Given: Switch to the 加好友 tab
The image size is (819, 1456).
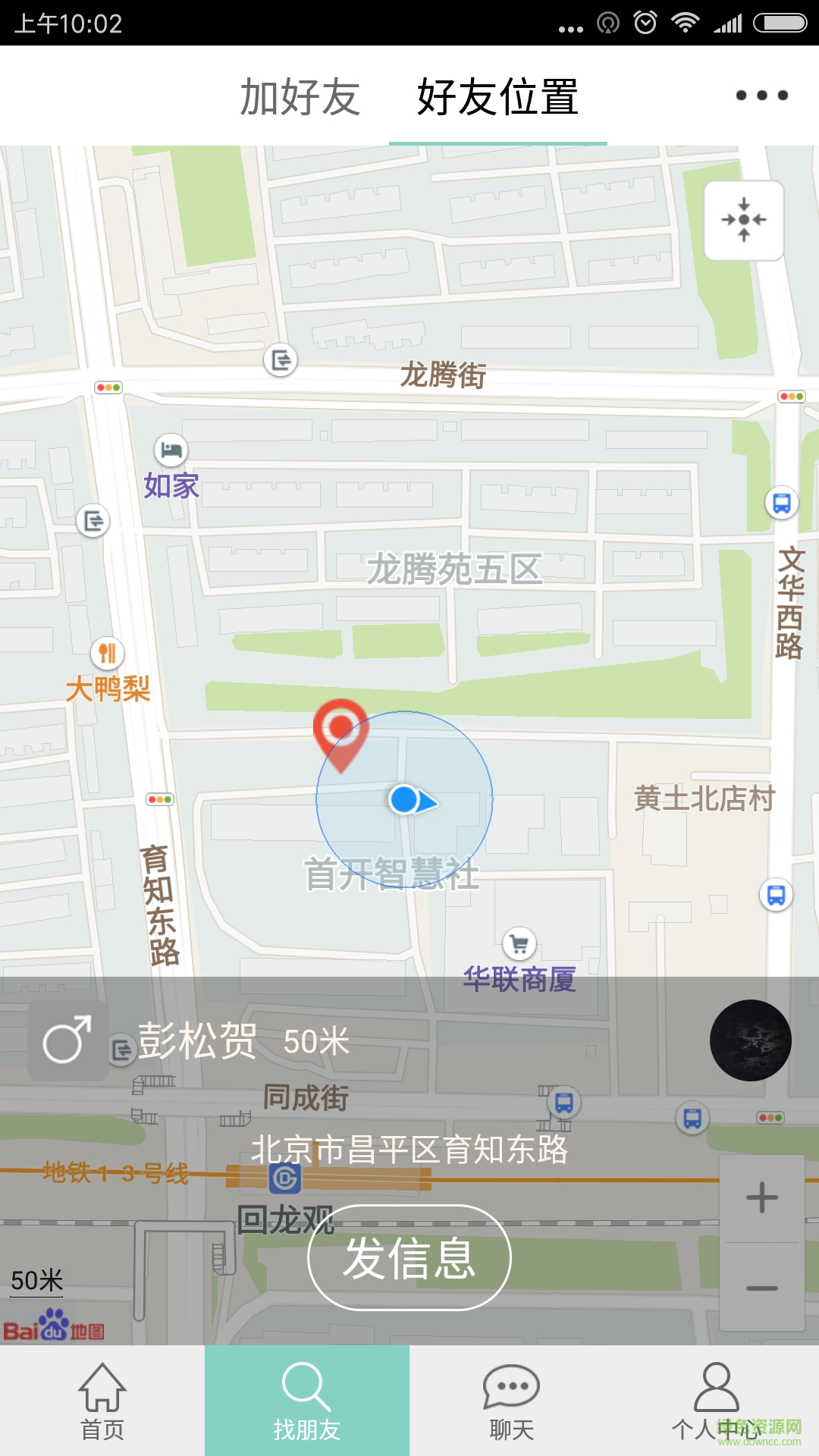Looking at the screenshot, I should coord(300,97).
